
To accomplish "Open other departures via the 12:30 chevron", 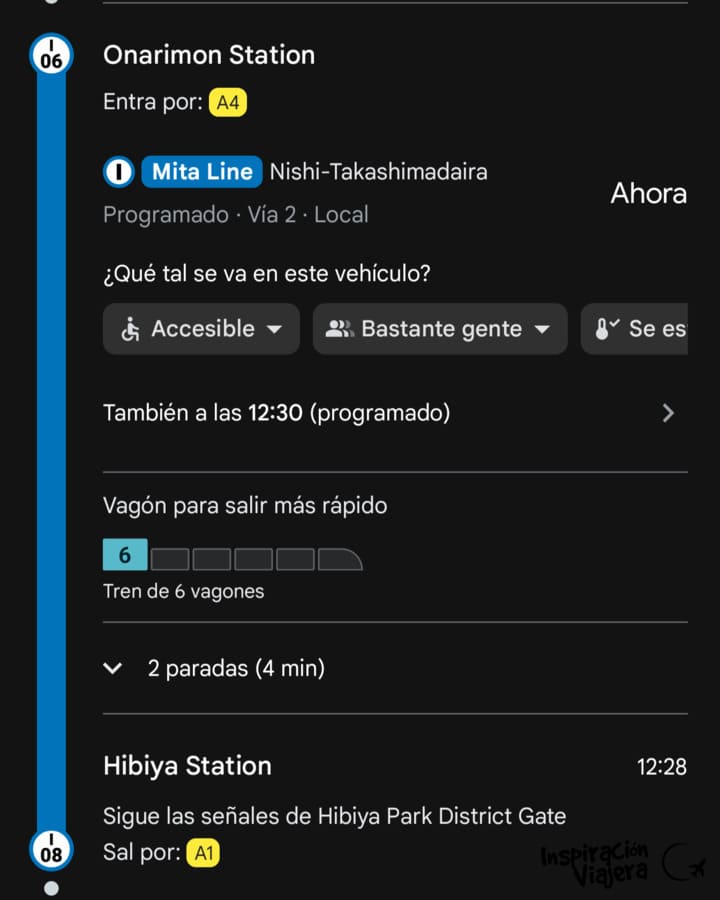I will pos(668,413).
